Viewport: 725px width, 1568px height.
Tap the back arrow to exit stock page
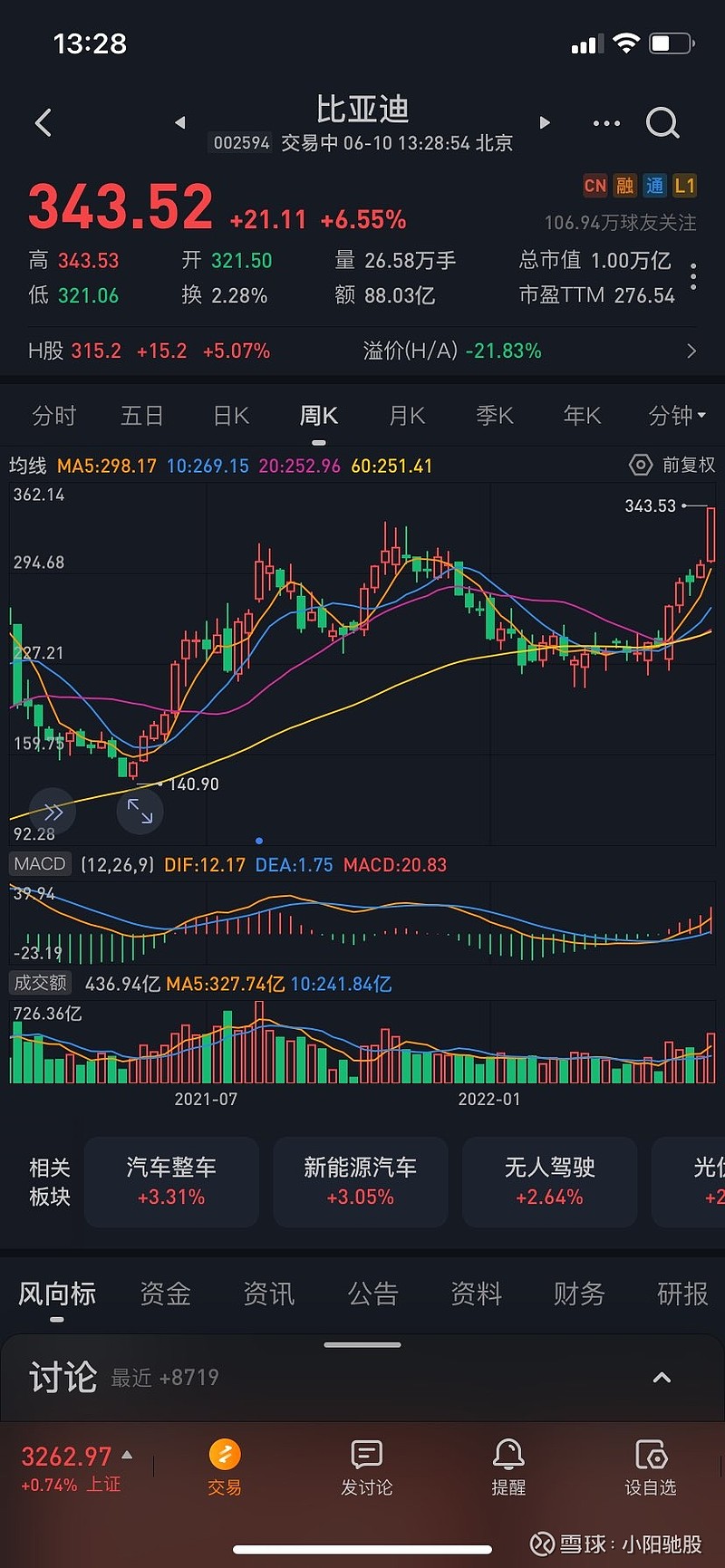(43, 122)
